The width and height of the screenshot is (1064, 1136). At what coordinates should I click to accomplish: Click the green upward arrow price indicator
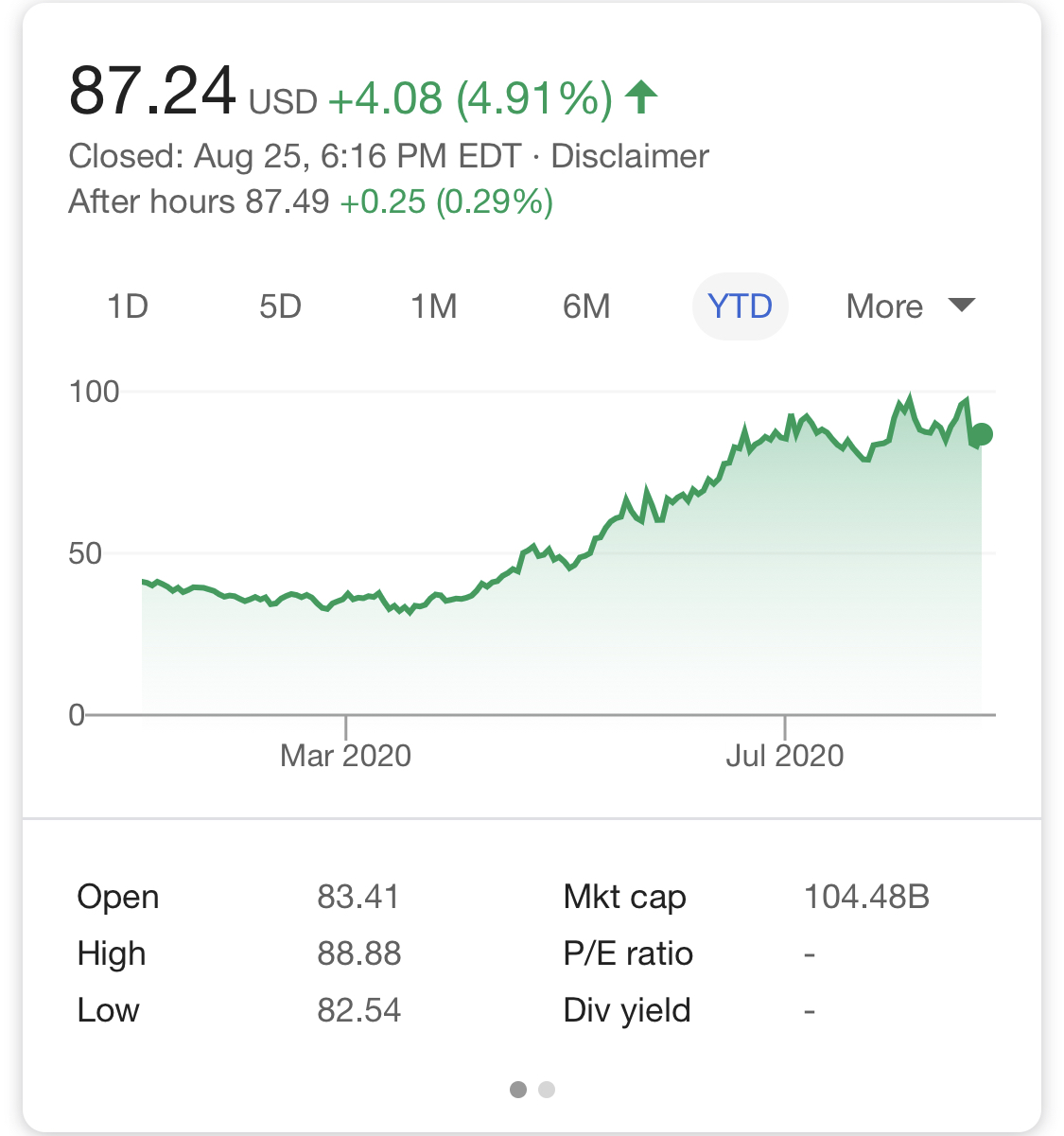641,96
